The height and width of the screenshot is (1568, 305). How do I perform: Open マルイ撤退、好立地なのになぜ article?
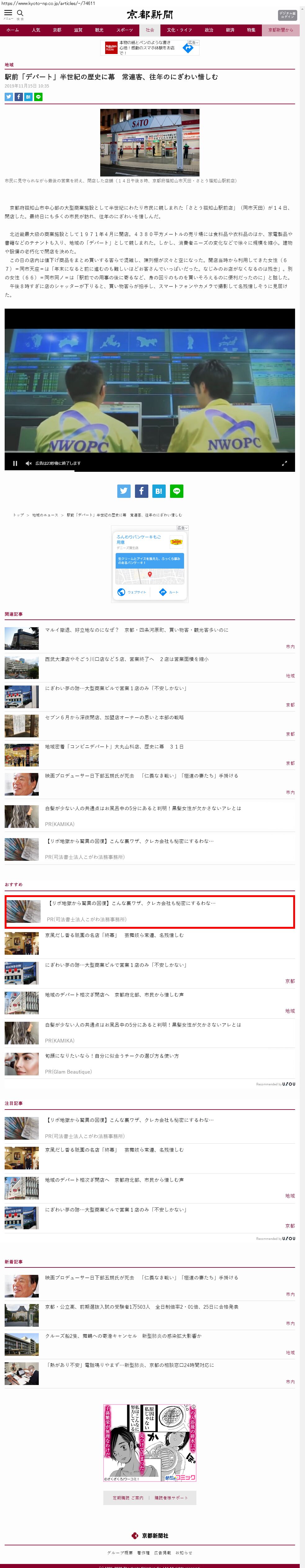click(137, 630)
